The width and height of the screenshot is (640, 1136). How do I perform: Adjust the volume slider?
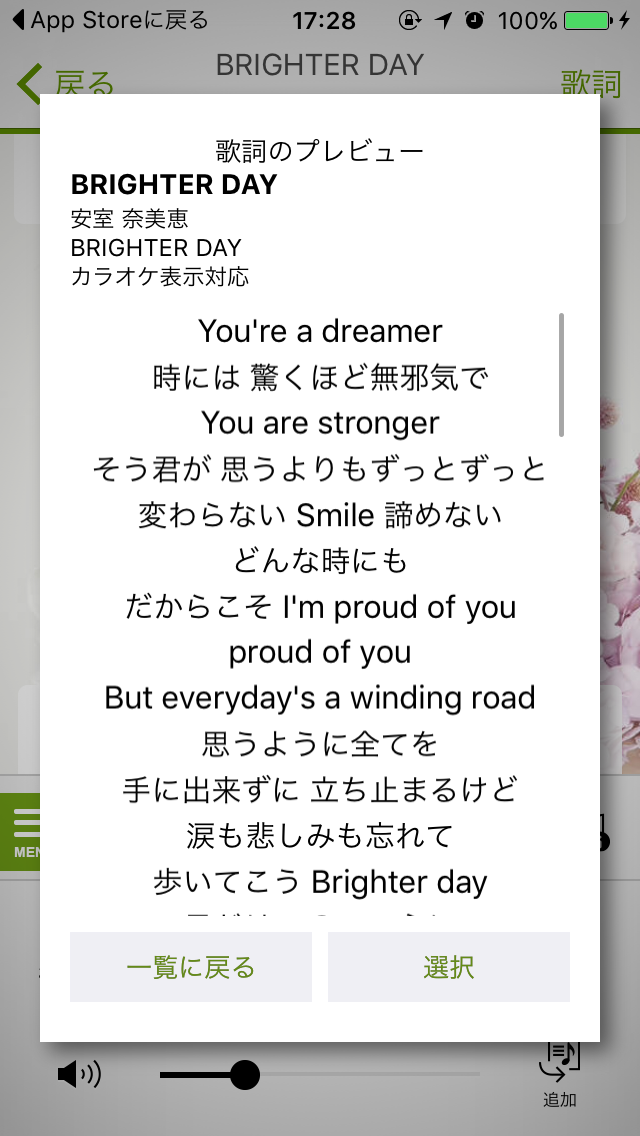coord(245,1075)
